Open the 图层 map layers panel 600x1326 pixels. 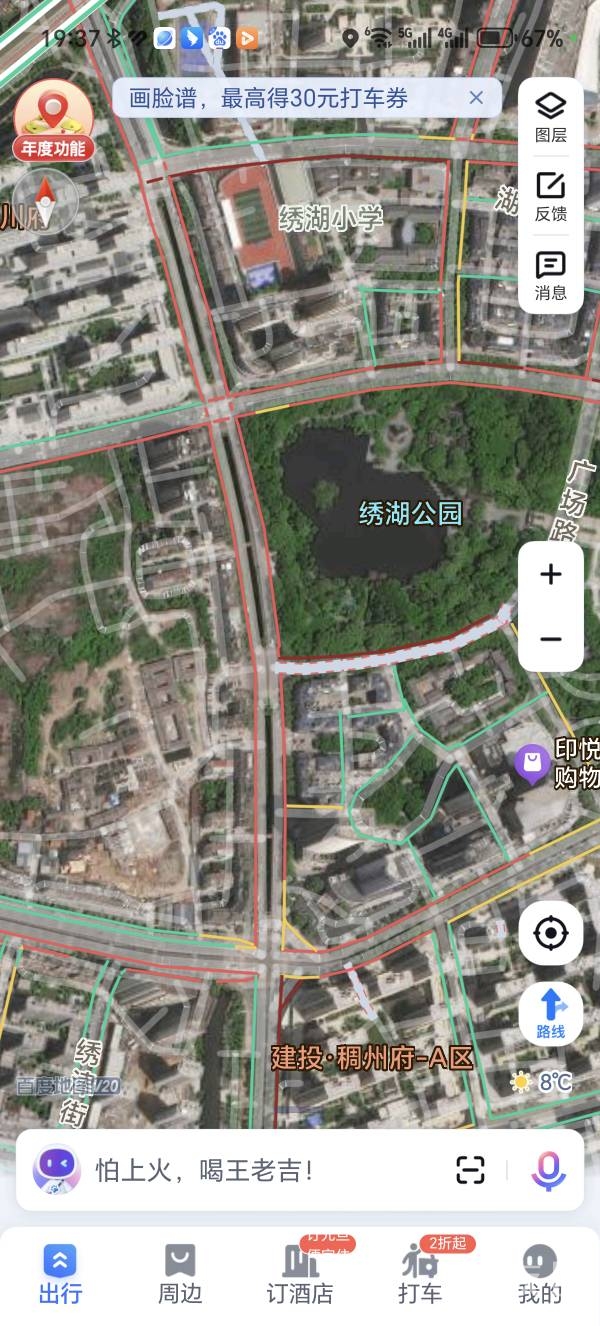(550, 117)
